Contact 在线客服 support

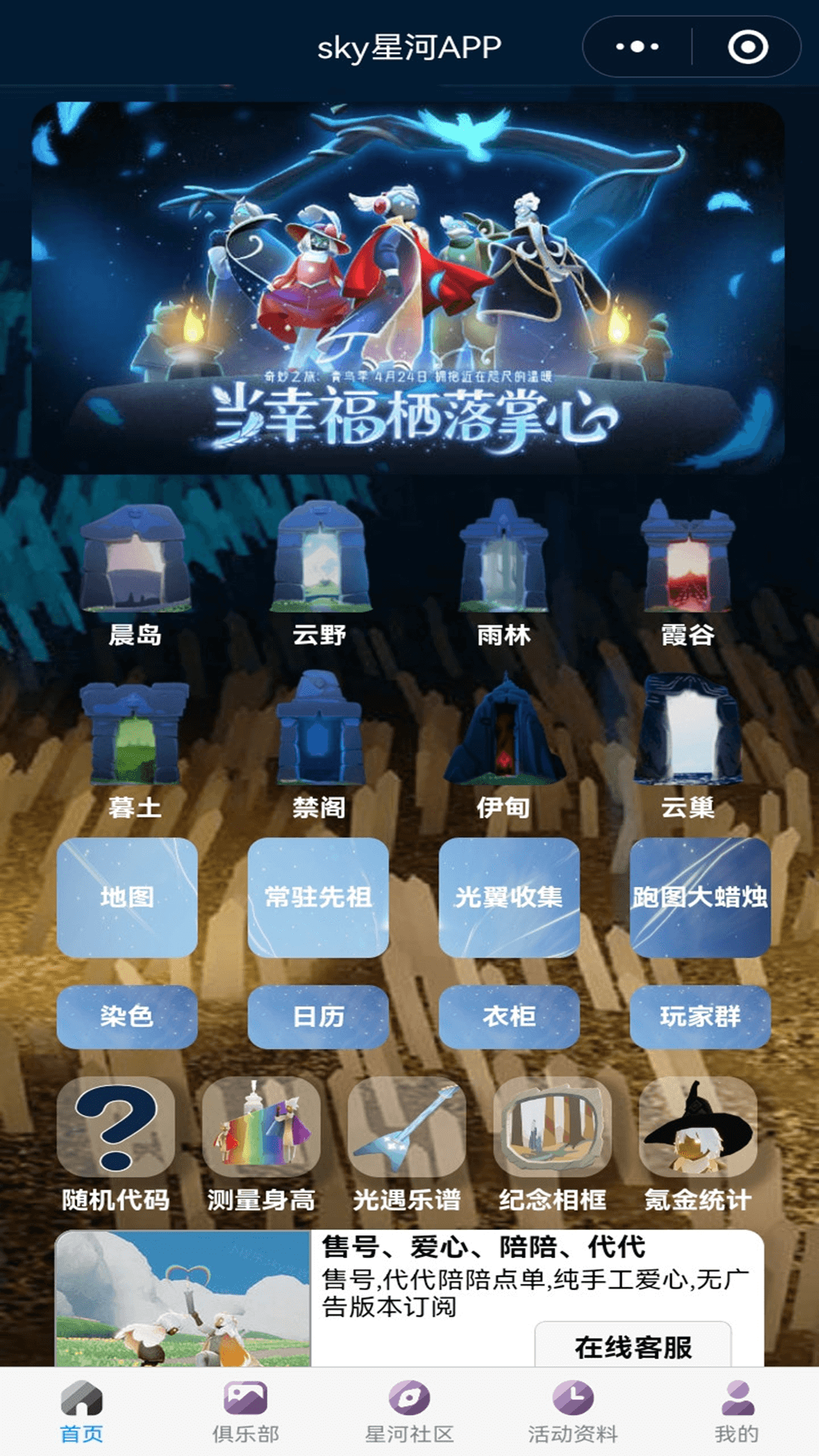click(x=633, y=1346)
